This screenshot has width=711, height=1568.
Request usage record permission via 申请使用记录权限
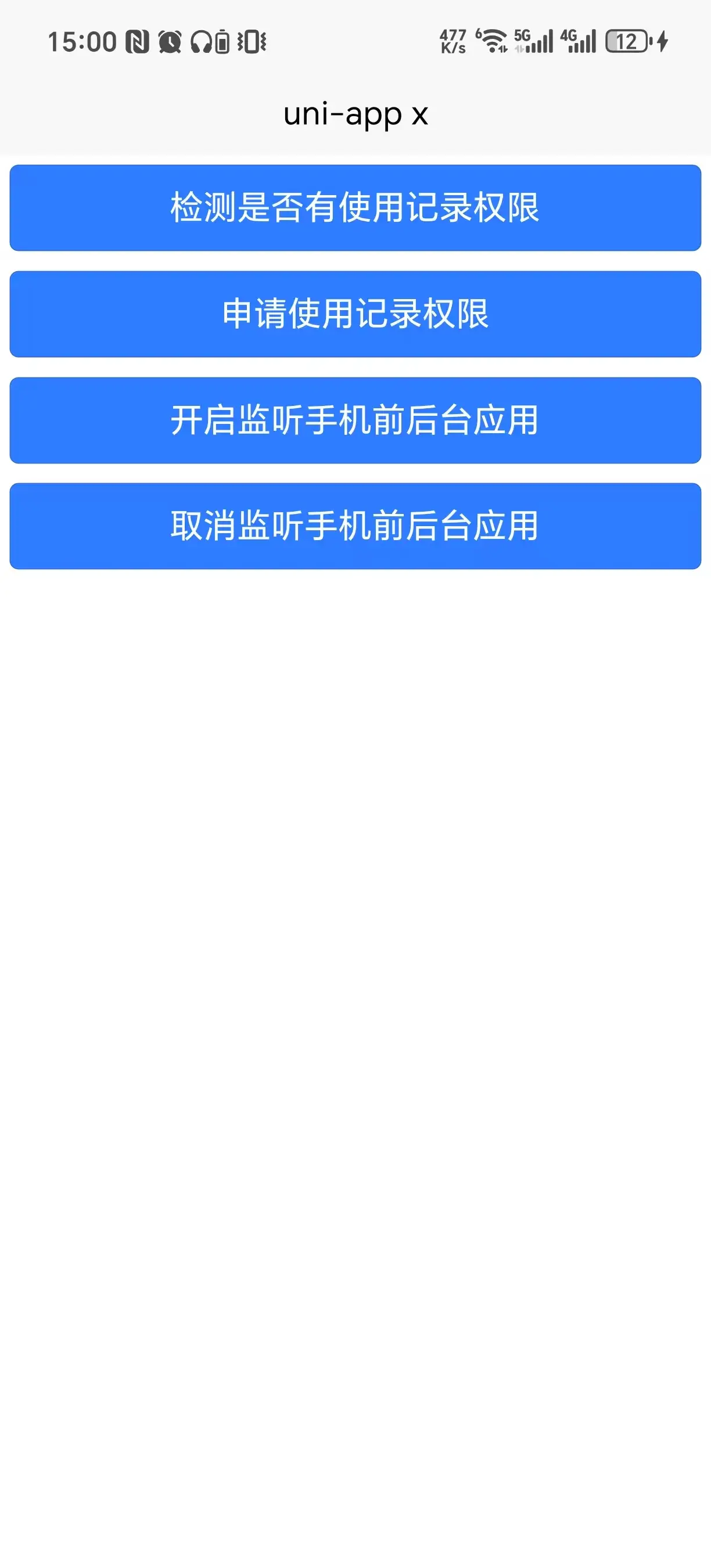pos(355,314)
